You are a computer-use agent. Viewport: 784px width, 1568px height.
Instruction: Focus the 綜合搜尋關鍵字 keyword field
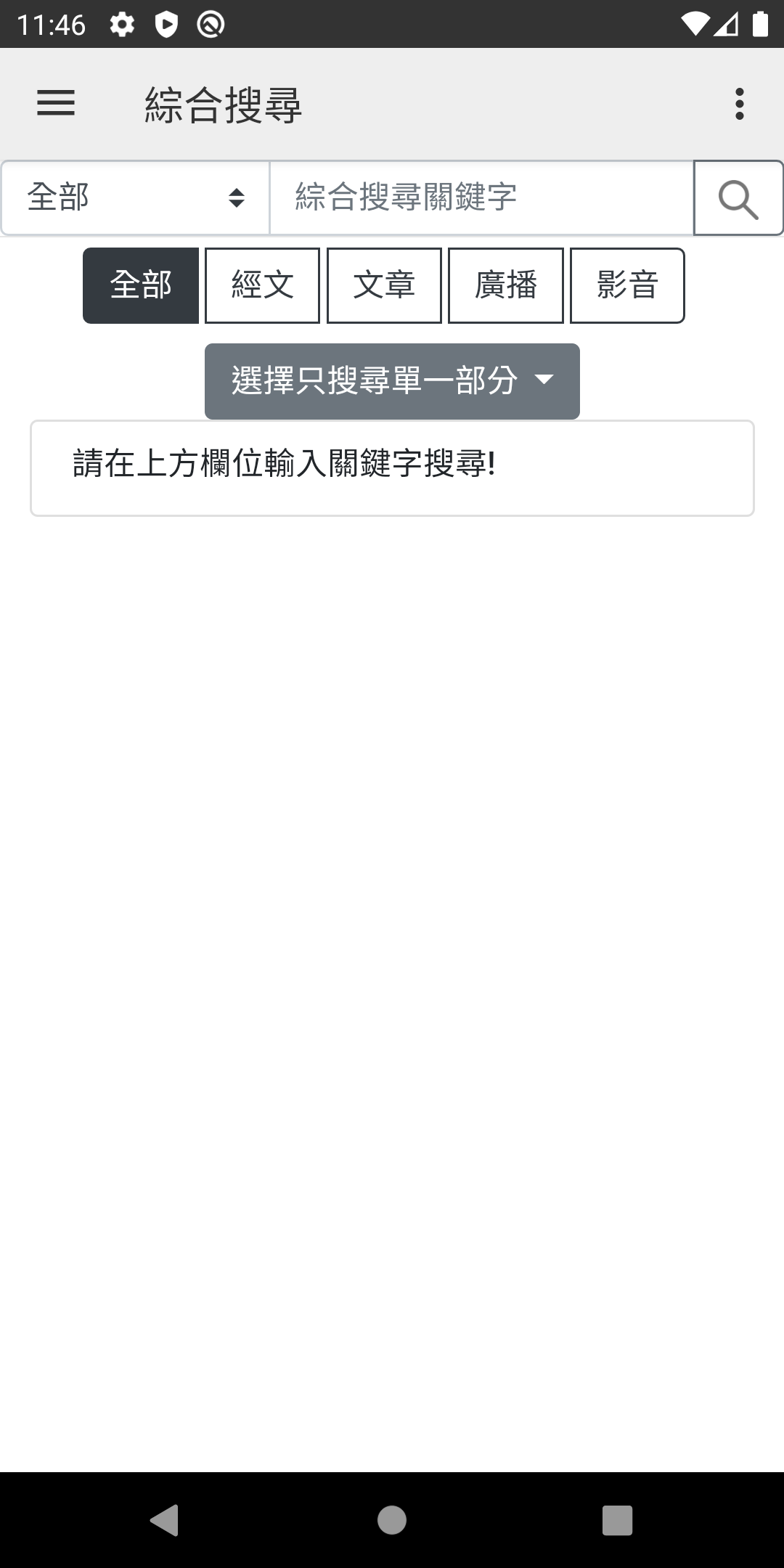(x=481, y=197)
